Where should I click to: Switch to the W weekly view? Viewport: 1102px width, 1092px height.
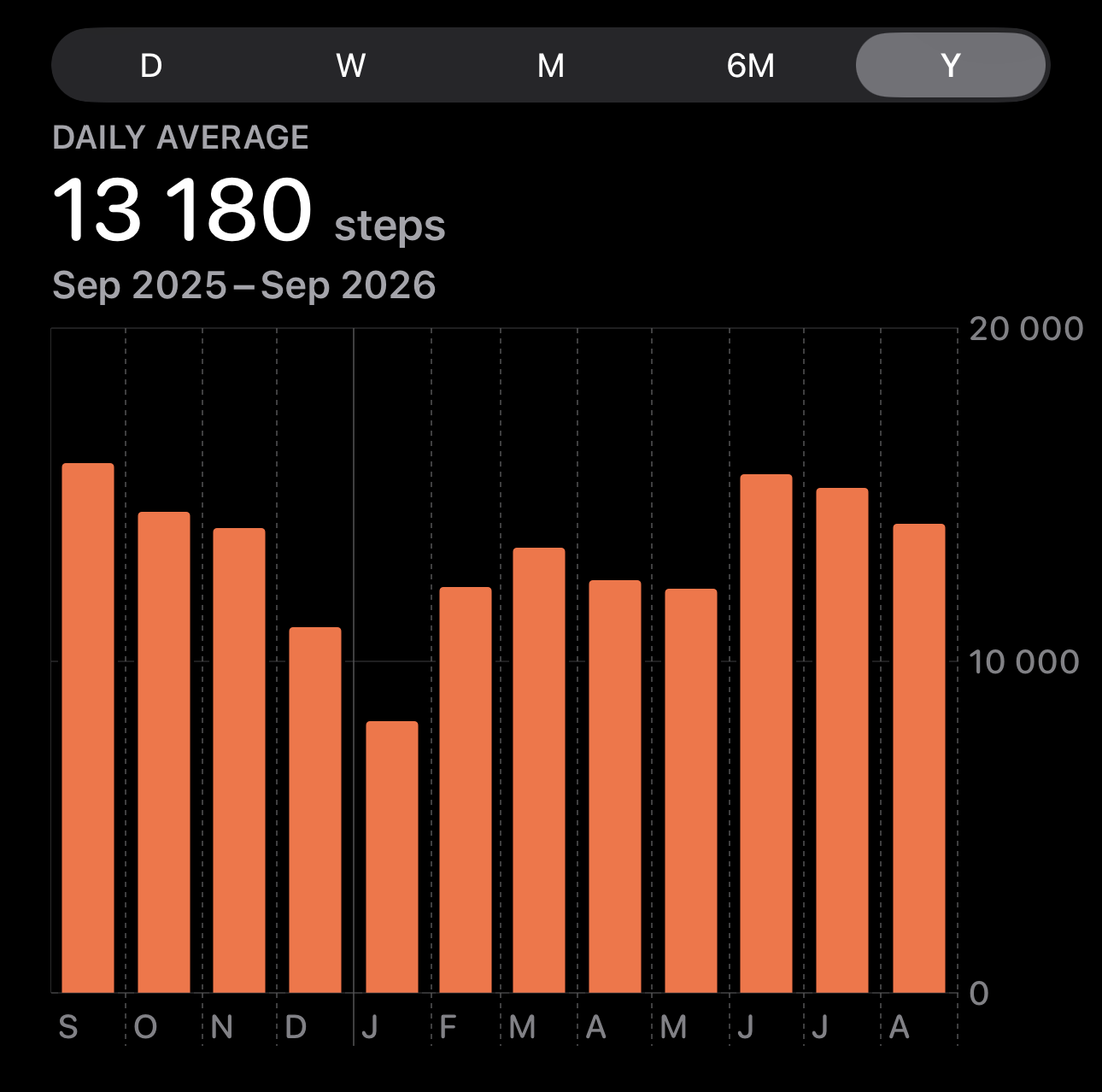coord(351,65)
